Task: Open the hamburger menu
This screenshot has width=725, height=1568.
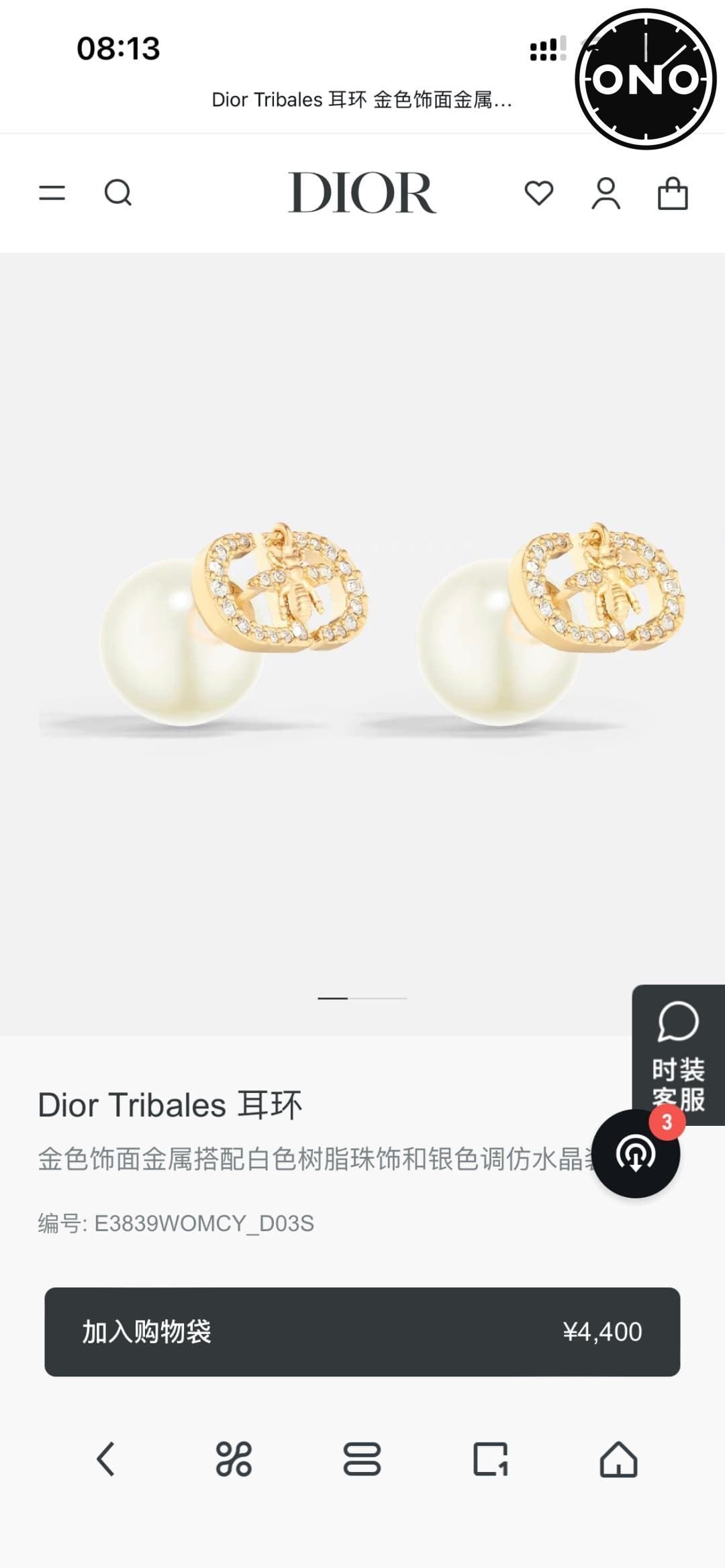Action: click(x=52, y=193)
